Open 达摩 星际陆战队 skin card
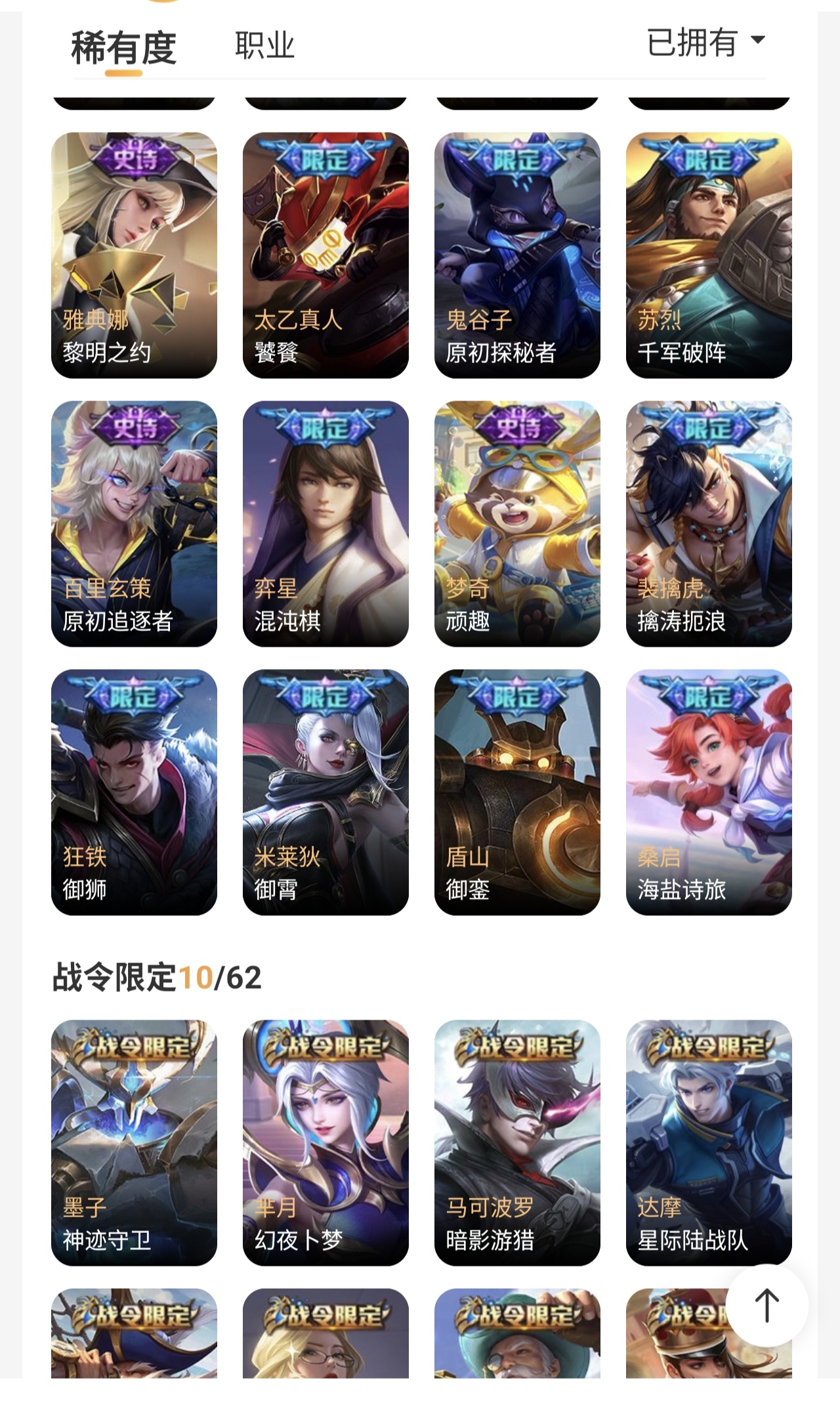840x1403 pixels. tap(709, 1142)
